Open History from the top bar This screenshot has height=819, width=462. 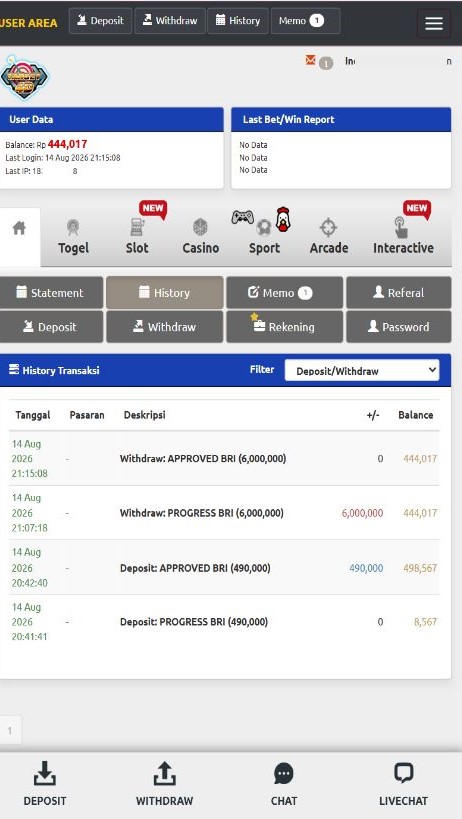238,21
